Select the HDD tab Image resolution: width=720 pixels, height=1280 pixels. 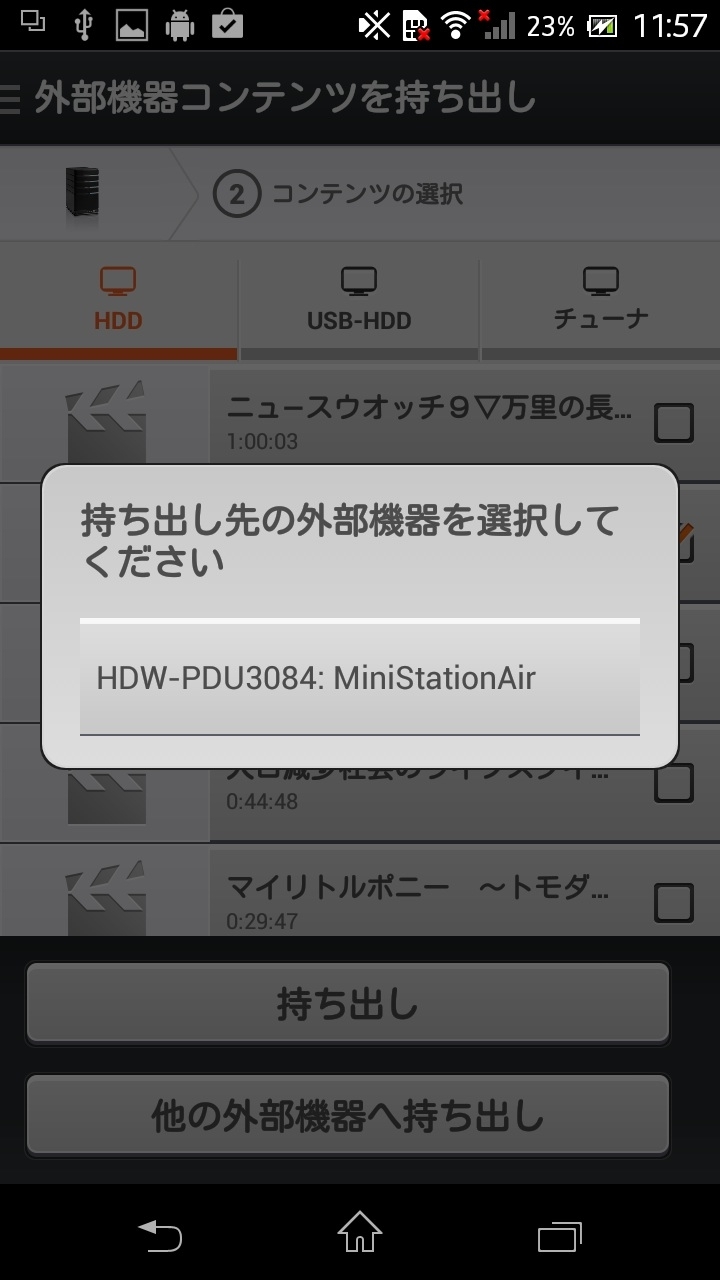(118, 301)
